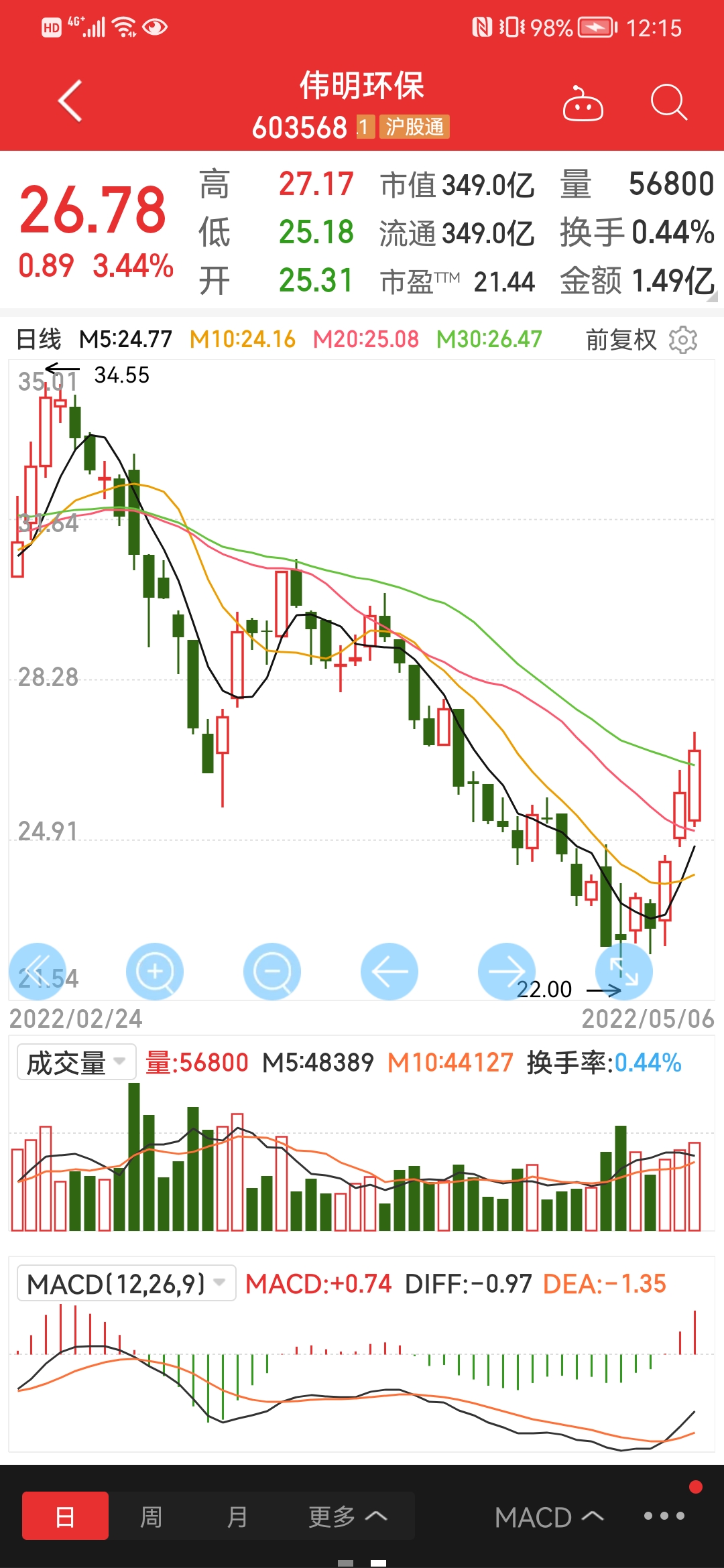Zoom in on the candlestick chart
724x1568 pixels.
pyautogui.click(x=155, y=972)
